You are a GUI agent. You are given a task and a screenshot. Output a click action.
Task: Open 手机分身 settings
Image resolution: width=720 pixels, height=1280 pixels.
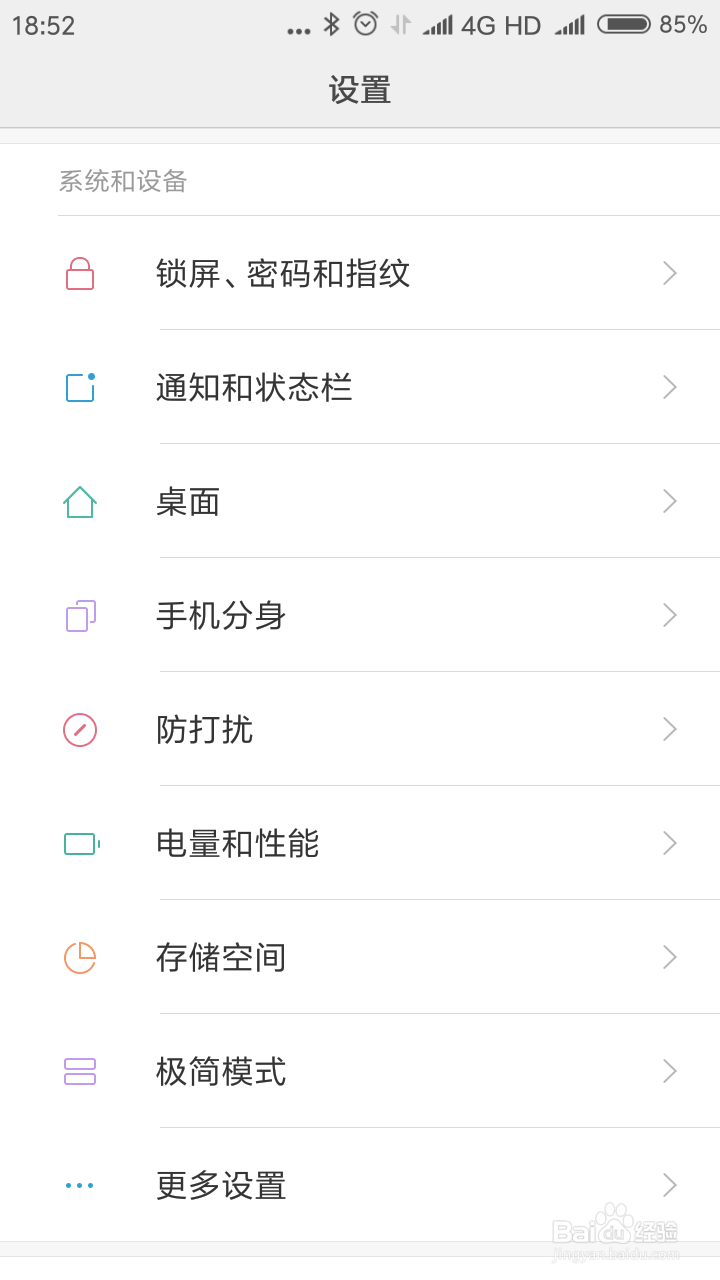tap(360, 615)
